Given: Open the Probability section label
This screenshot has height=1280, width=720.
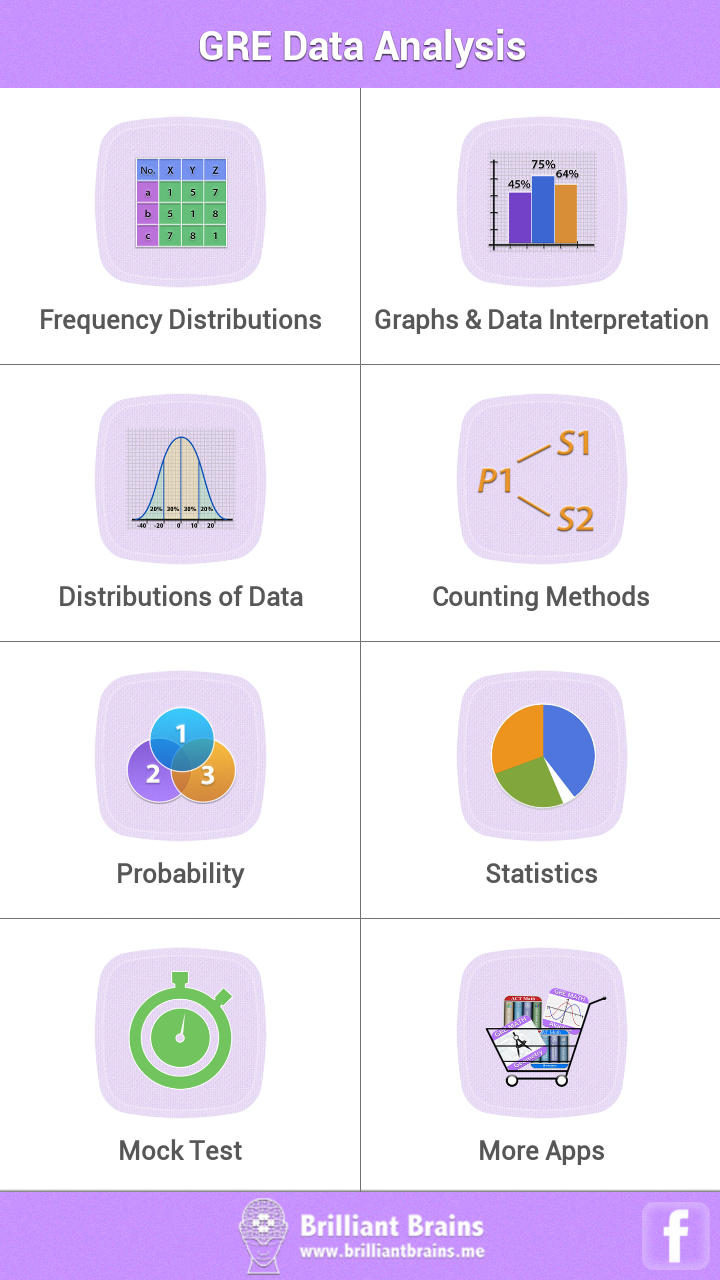Looking at the screenshot, I should pyautogui.click(x=180, y=873).
